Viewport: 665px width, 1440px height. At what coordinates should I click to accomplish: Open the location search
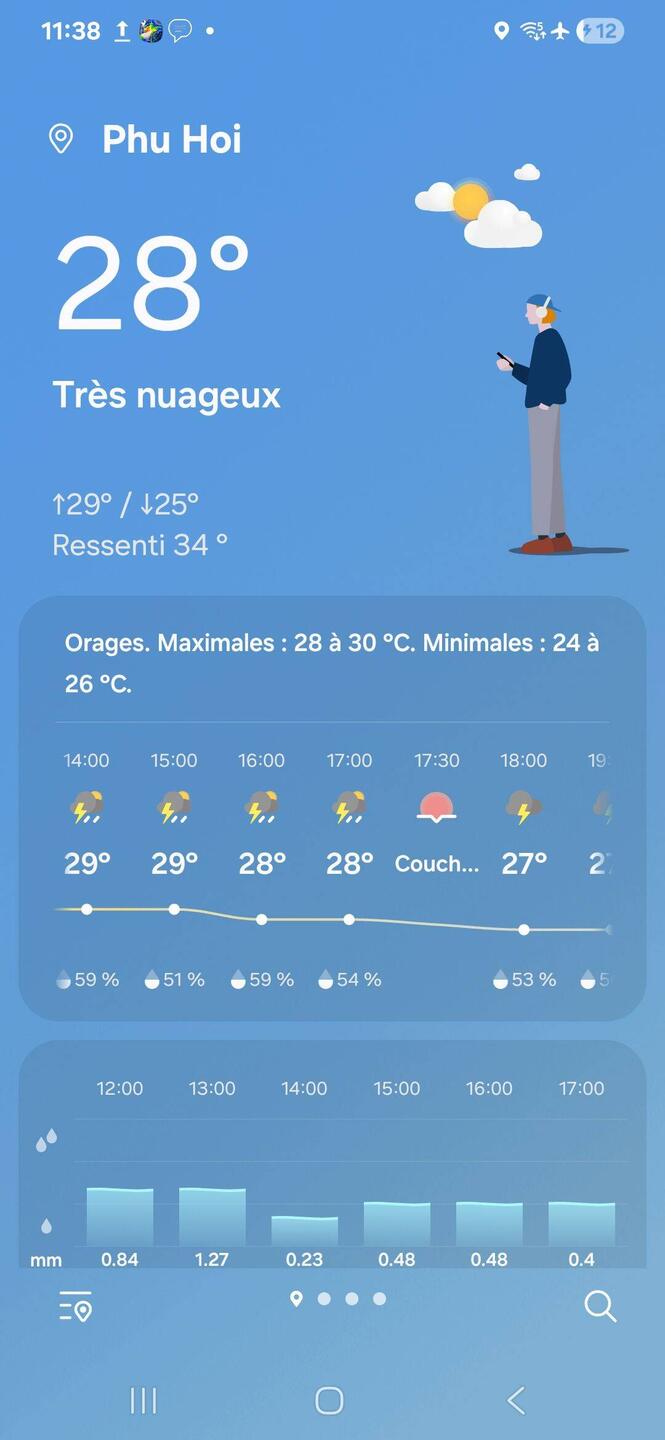(600, 1306)
